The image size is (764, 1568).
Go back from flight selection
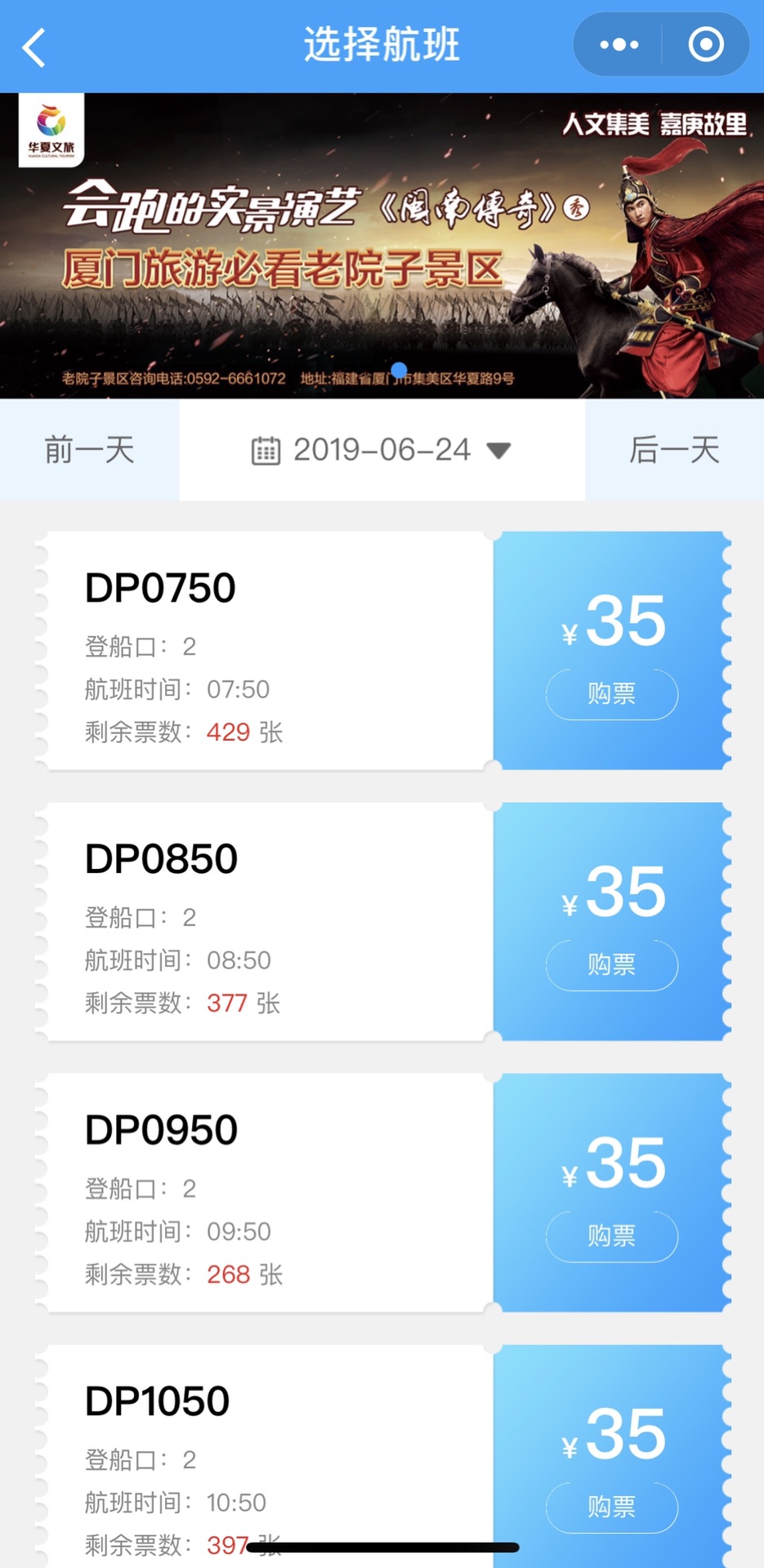pyautogui.click(x=34, y=47)
